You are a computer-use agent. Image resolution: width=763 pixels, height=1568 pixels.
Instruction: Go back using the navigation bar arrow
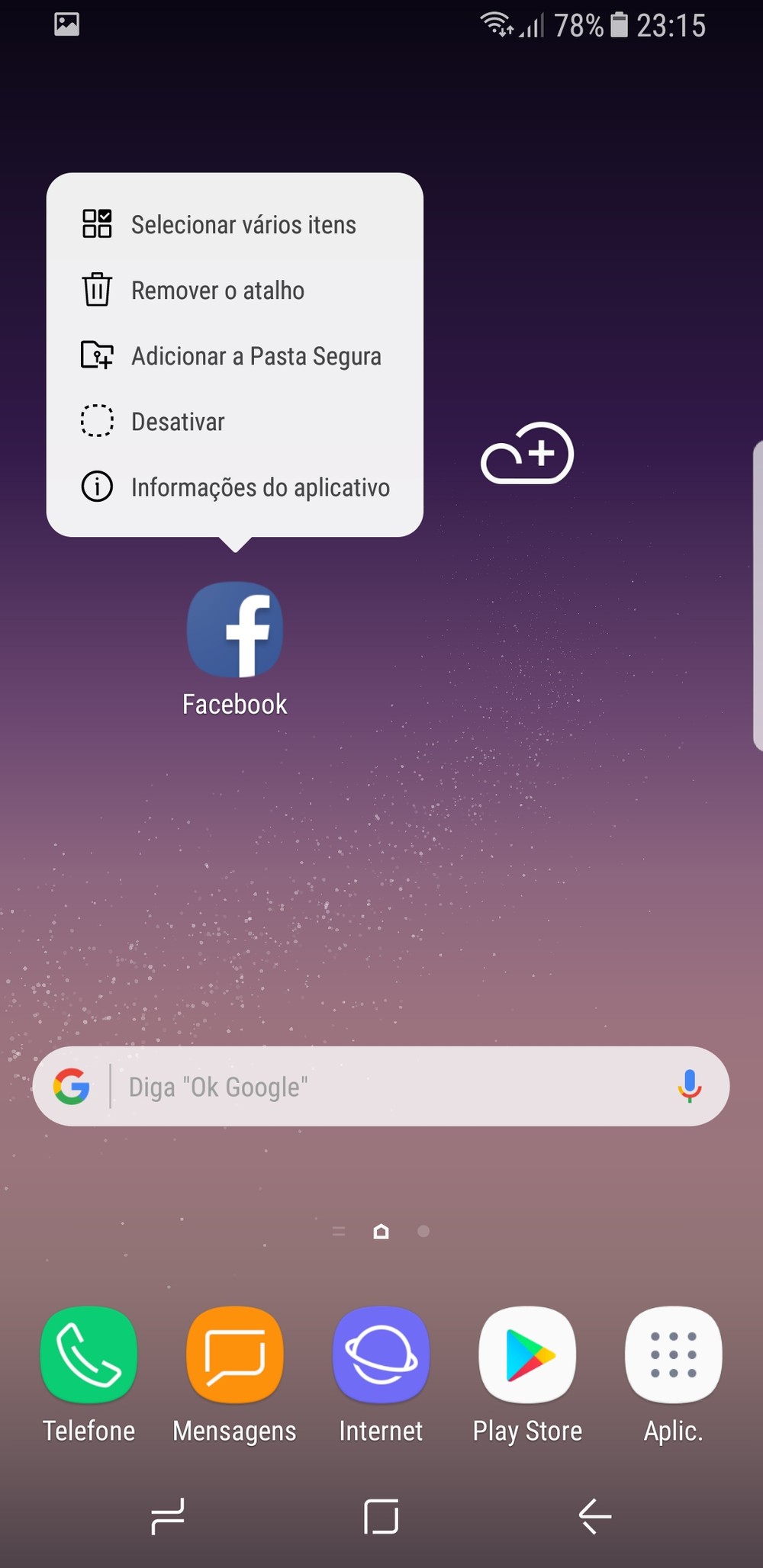tap(595, 1516)
